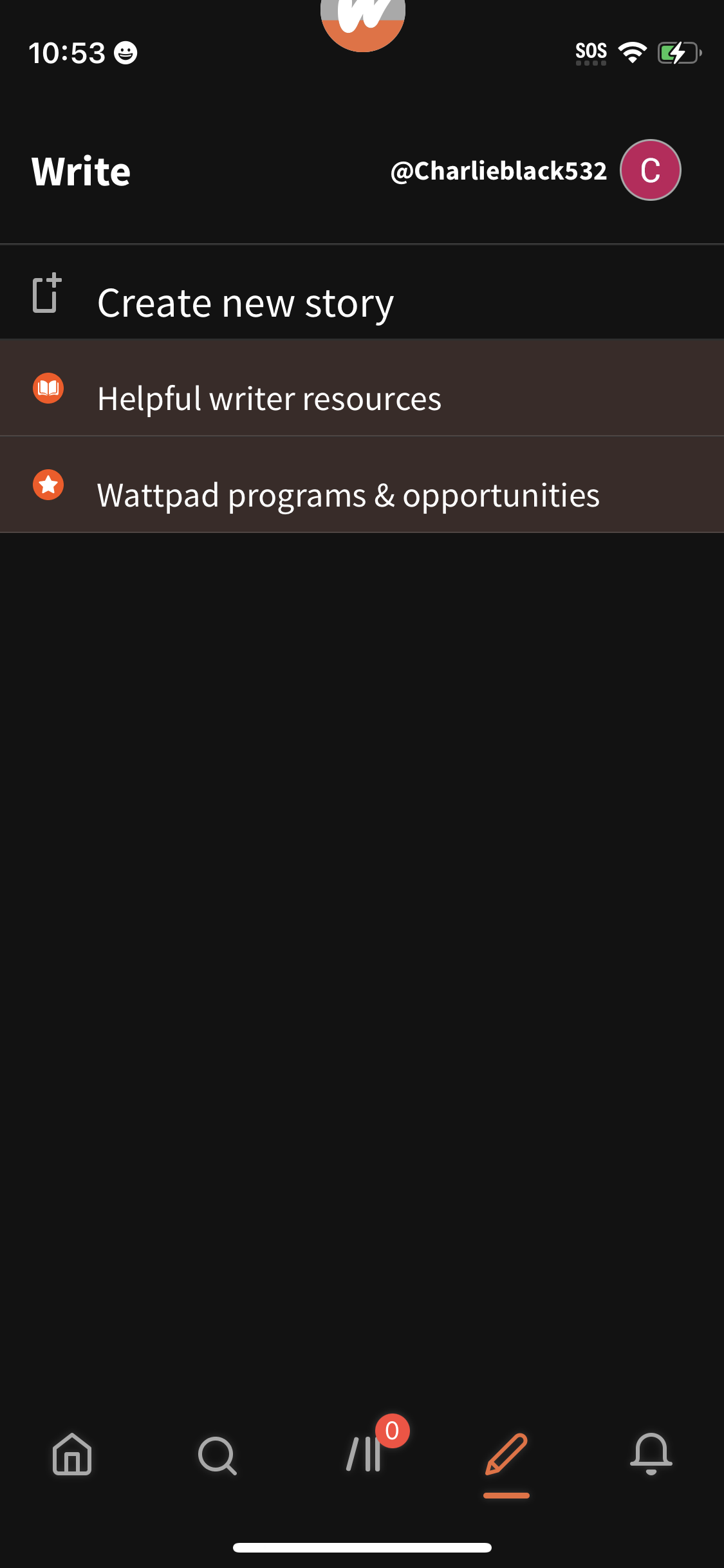724x1568 pixels.
Task: Tap the @Charlieblack532 username
Action: (x=497, y=171)
